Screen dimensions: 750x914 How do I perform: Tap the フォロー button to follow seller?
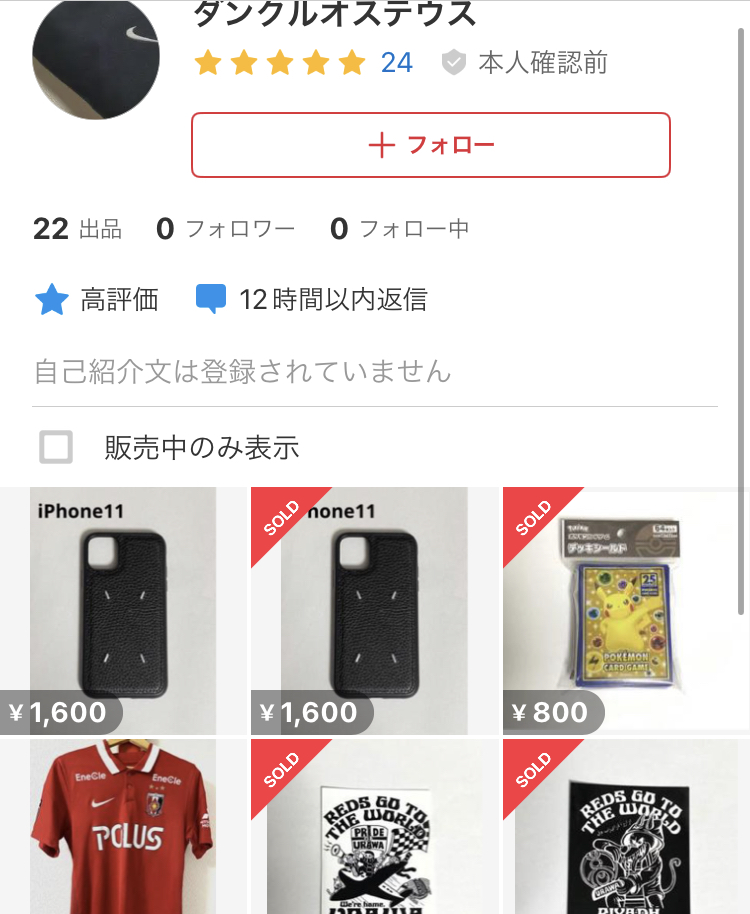430,145
